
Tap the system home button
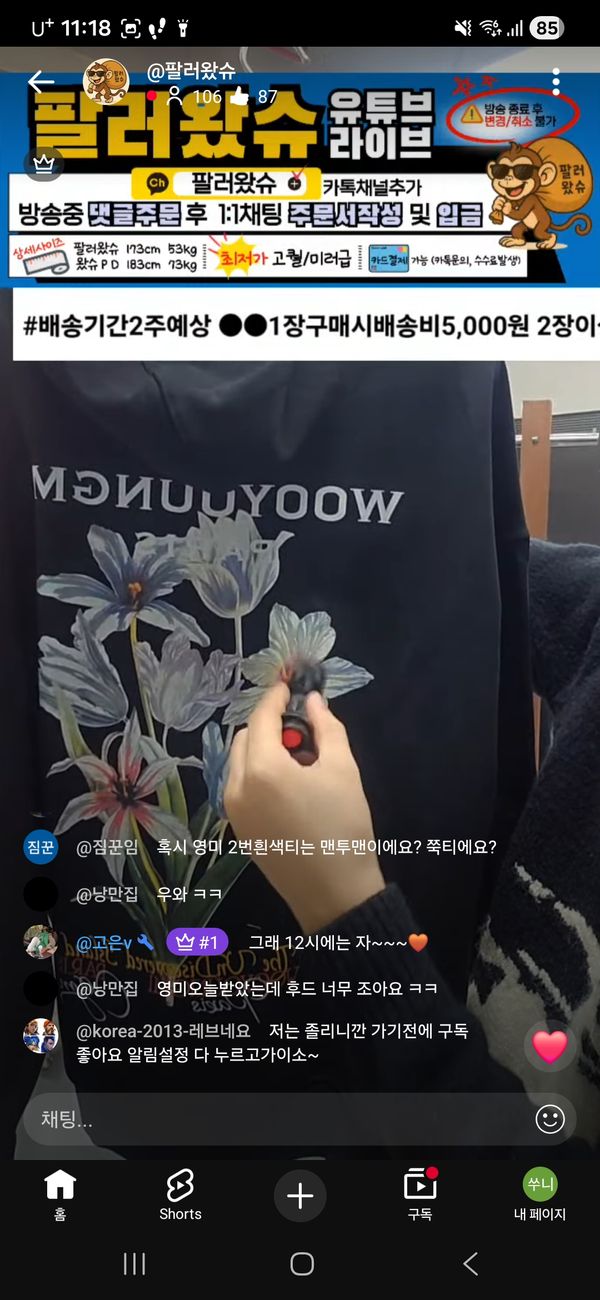point(301,1264)
